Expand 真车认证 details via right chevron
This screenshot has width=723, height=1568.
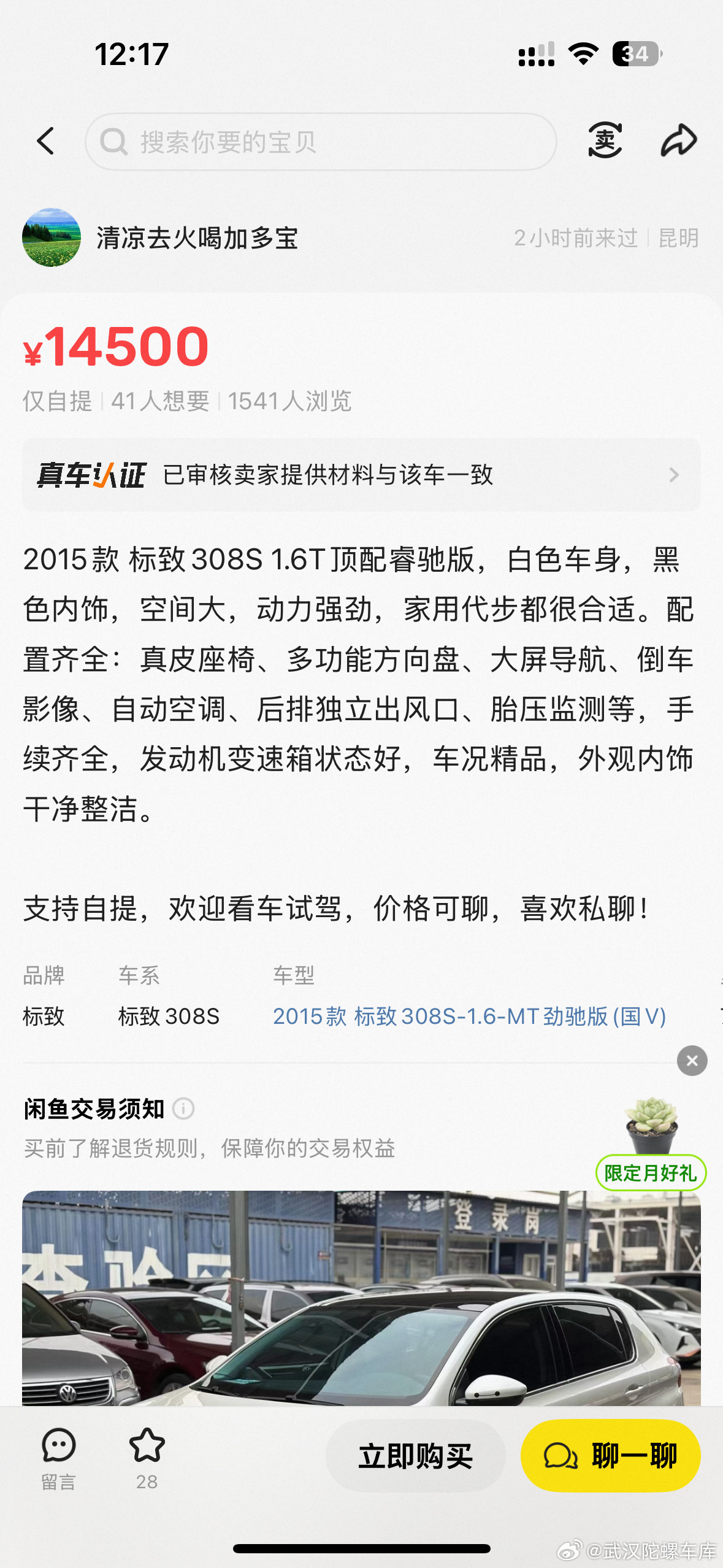675,475
